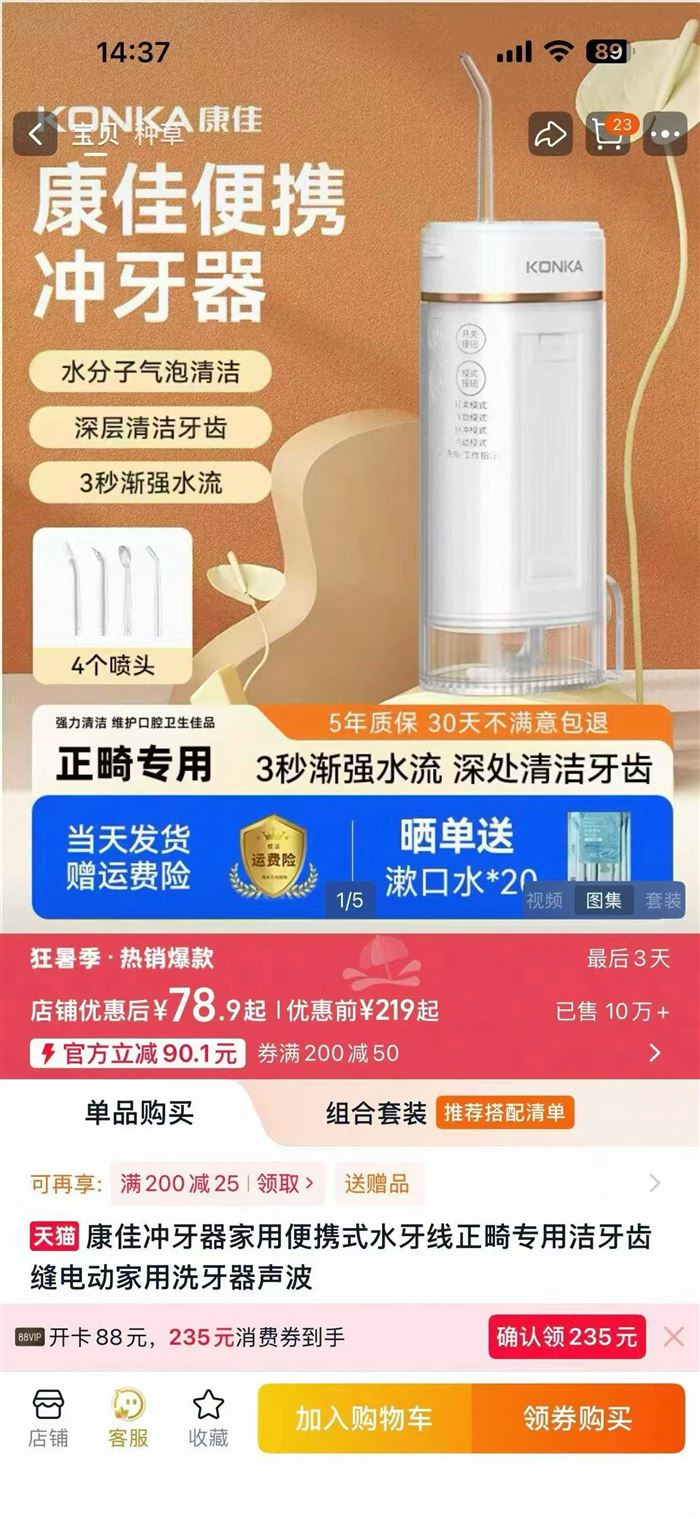Go back using the top-left arrow
The image size is (700, 1520).
tap(35, 134)
